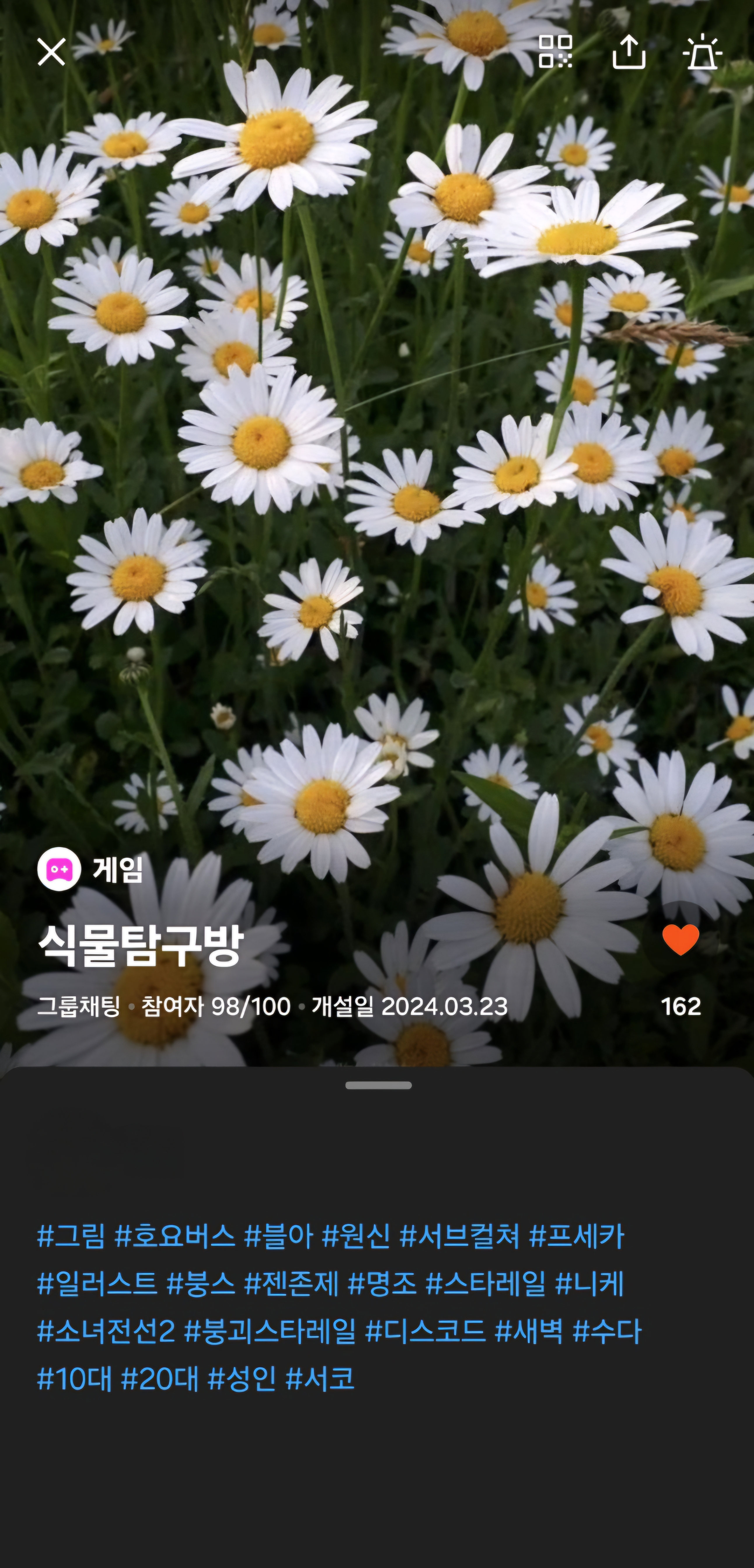
Task: Close the open chat profile screen
Action: point(51,52)
